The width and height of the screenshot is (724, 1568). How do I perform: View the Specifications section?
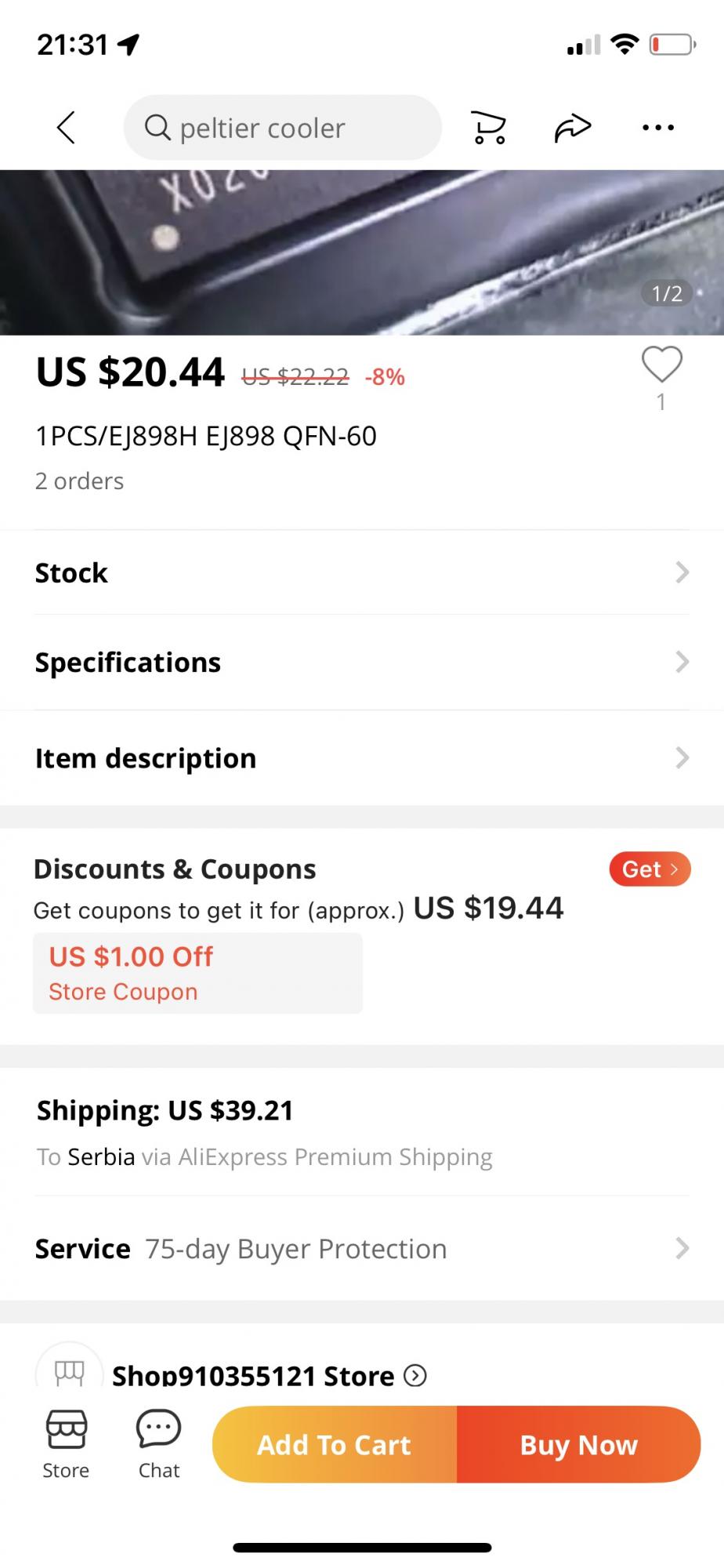(361, 662)
